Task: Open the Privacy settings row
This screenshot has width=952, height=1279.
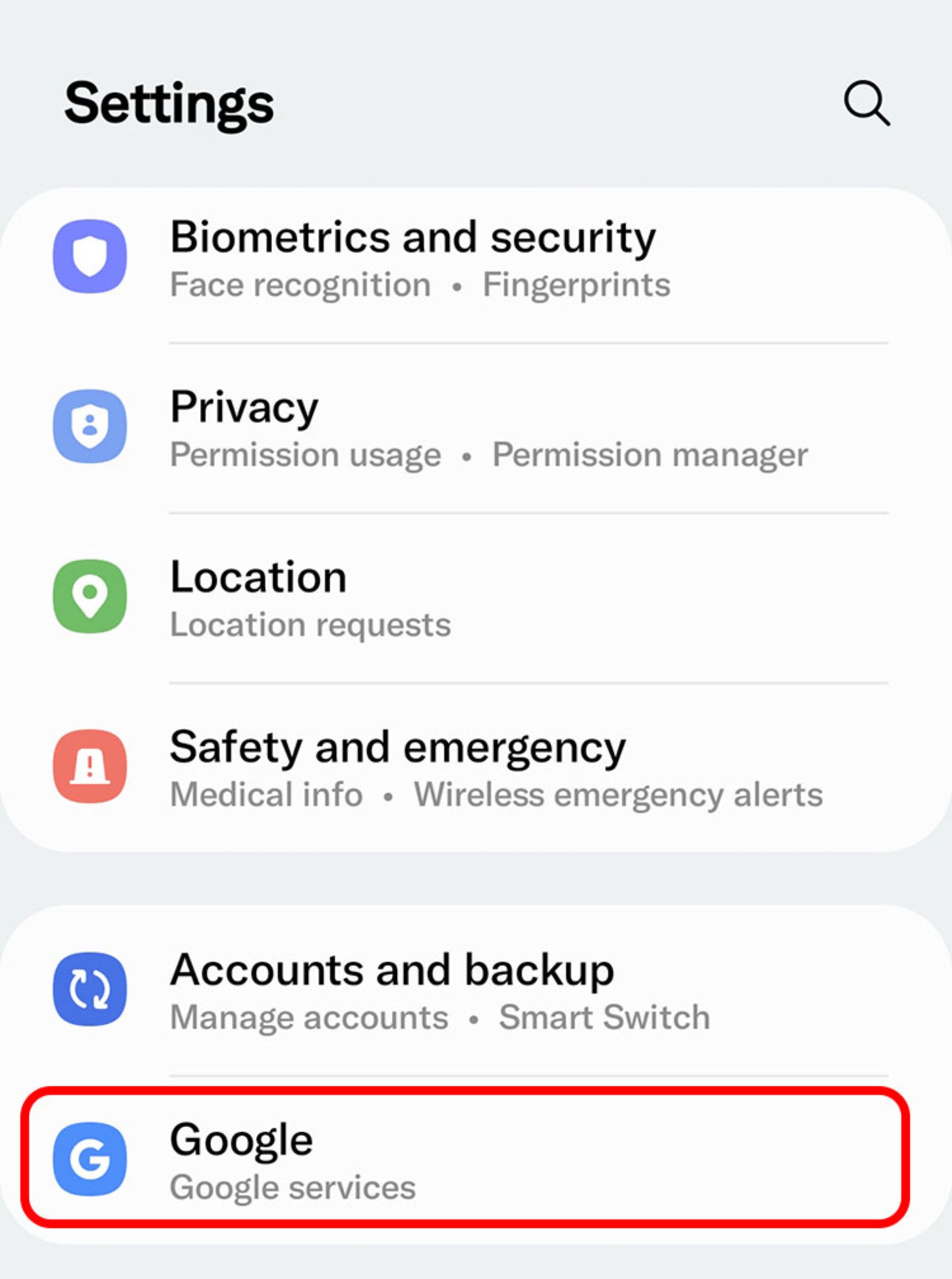Action: click(x=412, y=429)
